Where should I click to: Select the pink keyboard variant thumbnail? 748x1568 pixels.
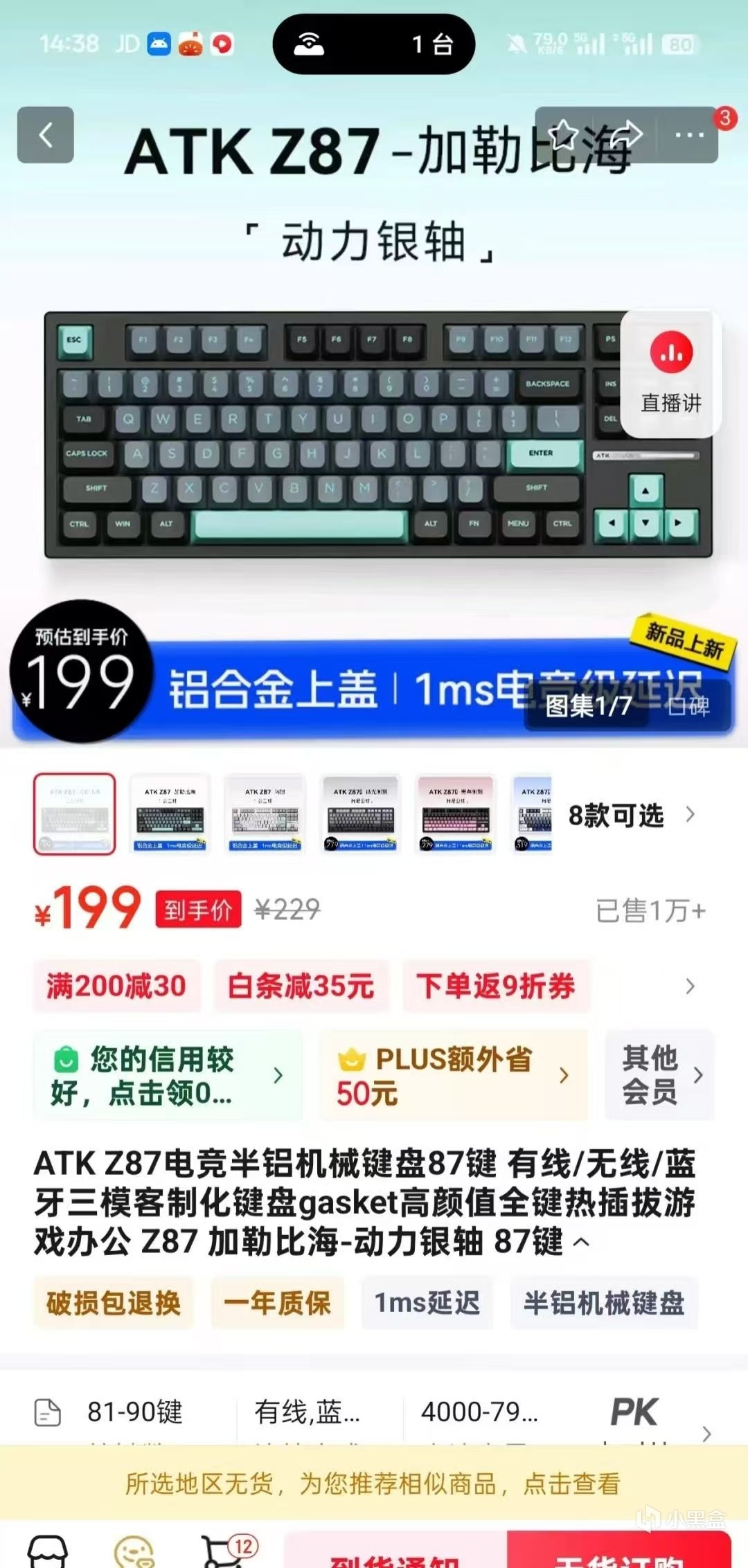(x=456, y=814)
